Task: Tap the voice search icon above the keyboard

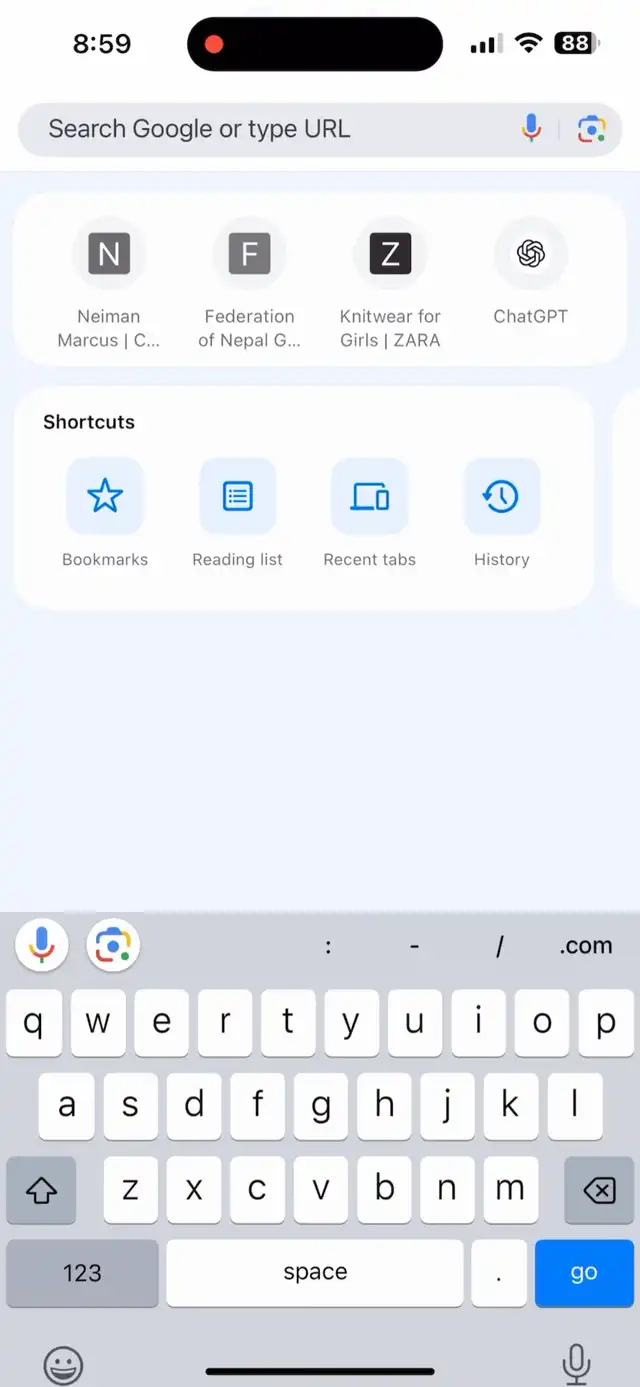Action: coord(41,945)
